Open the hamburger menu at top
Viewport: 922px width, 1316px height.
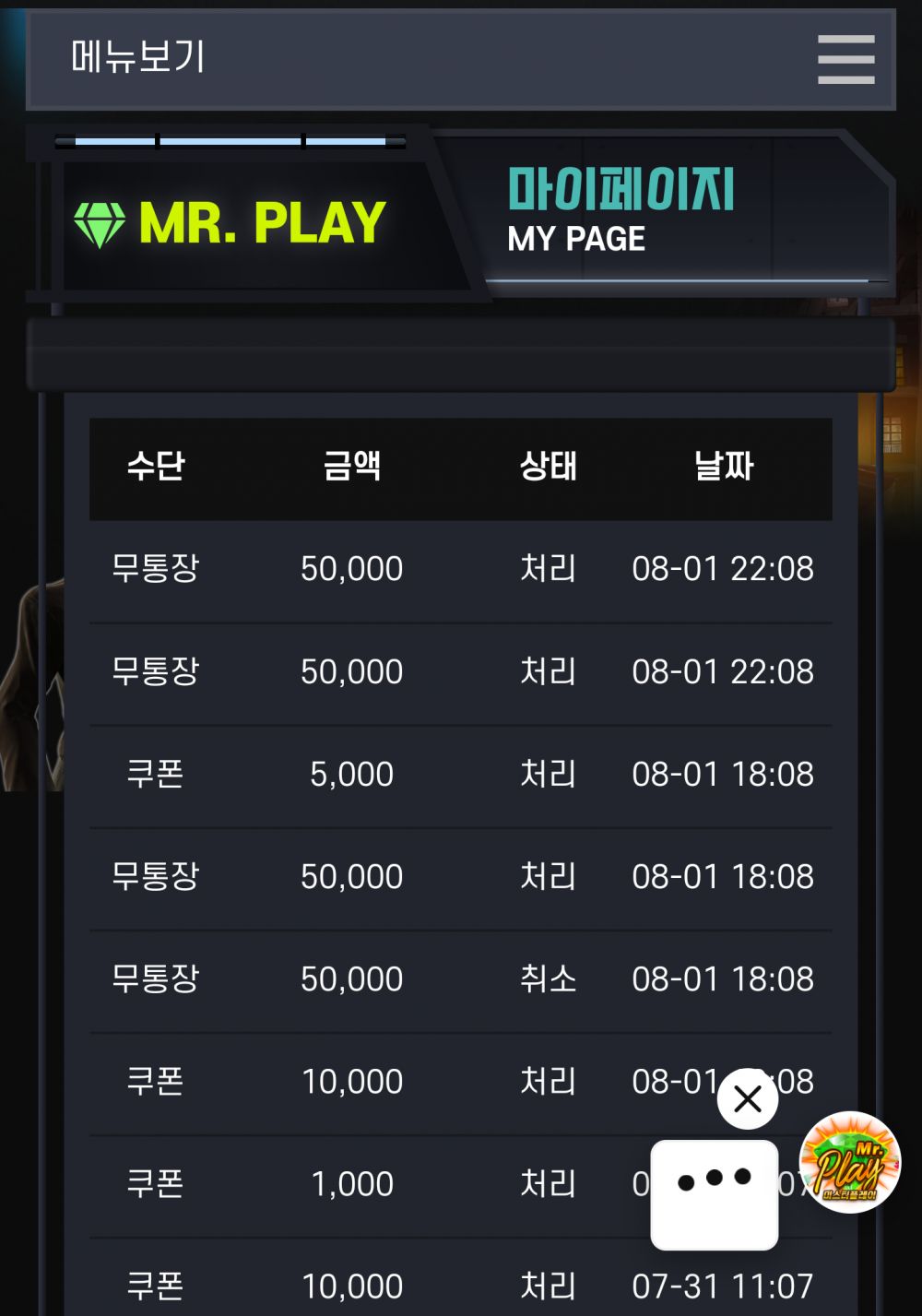[845, 60]
